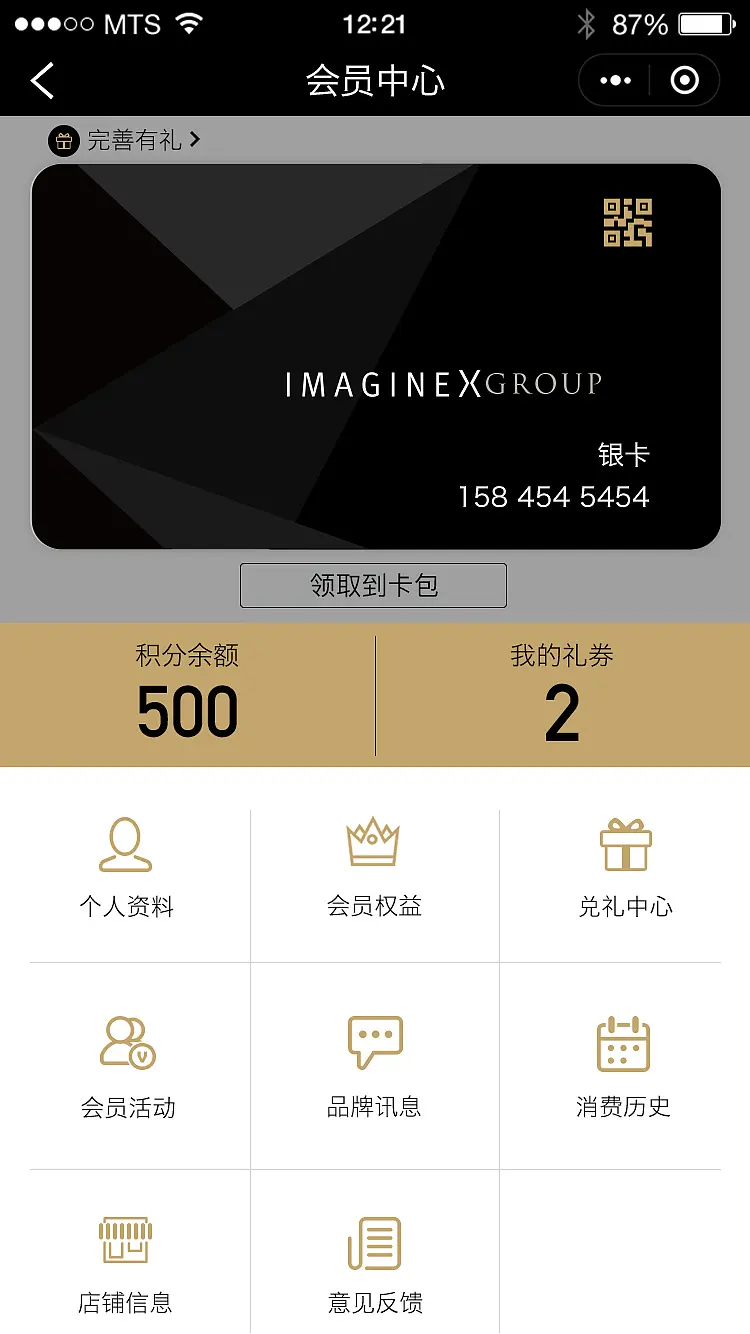Open 我的礼券 coupons
750x1334 pixels.
[x=562, y=695]
